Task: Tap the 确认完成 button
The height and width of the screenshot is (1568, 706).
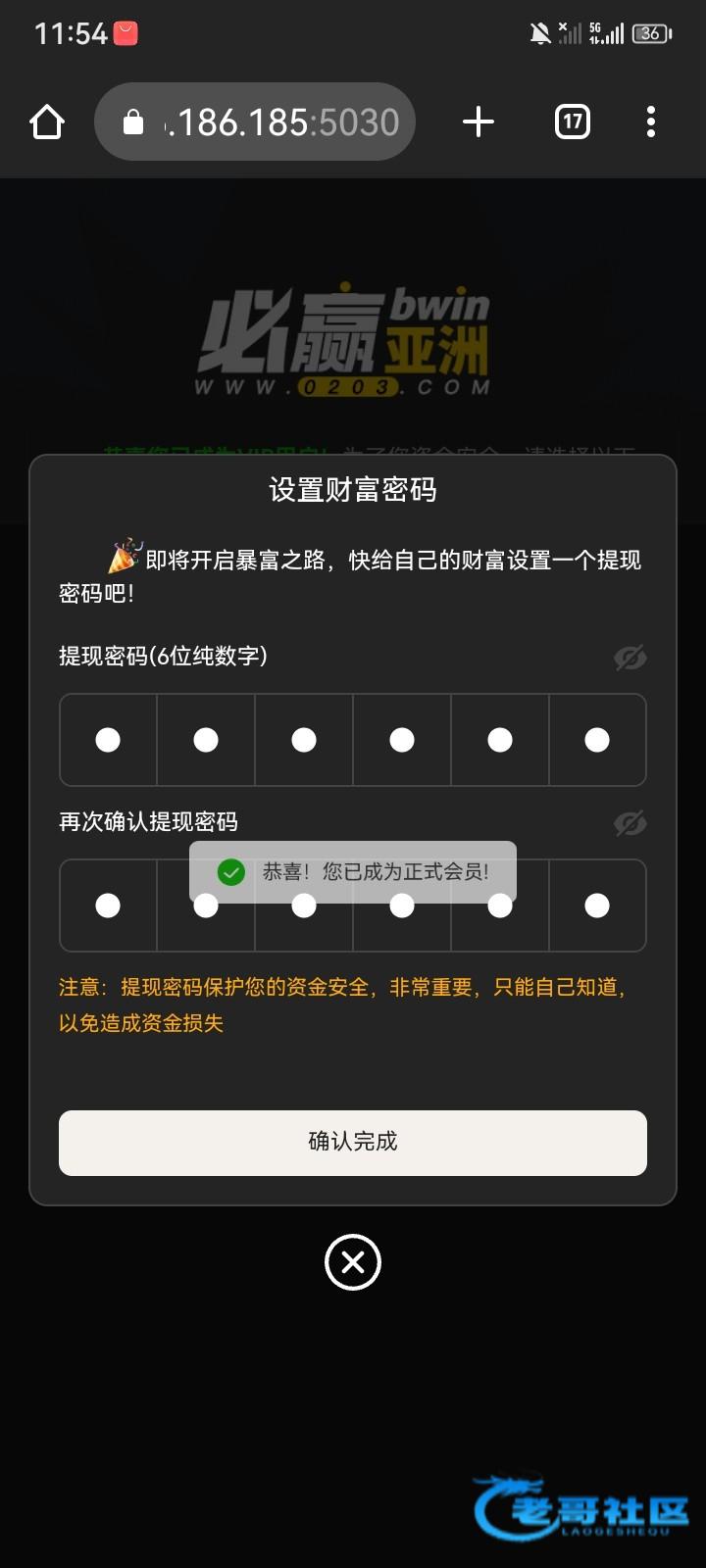Action: point(353,1143)
